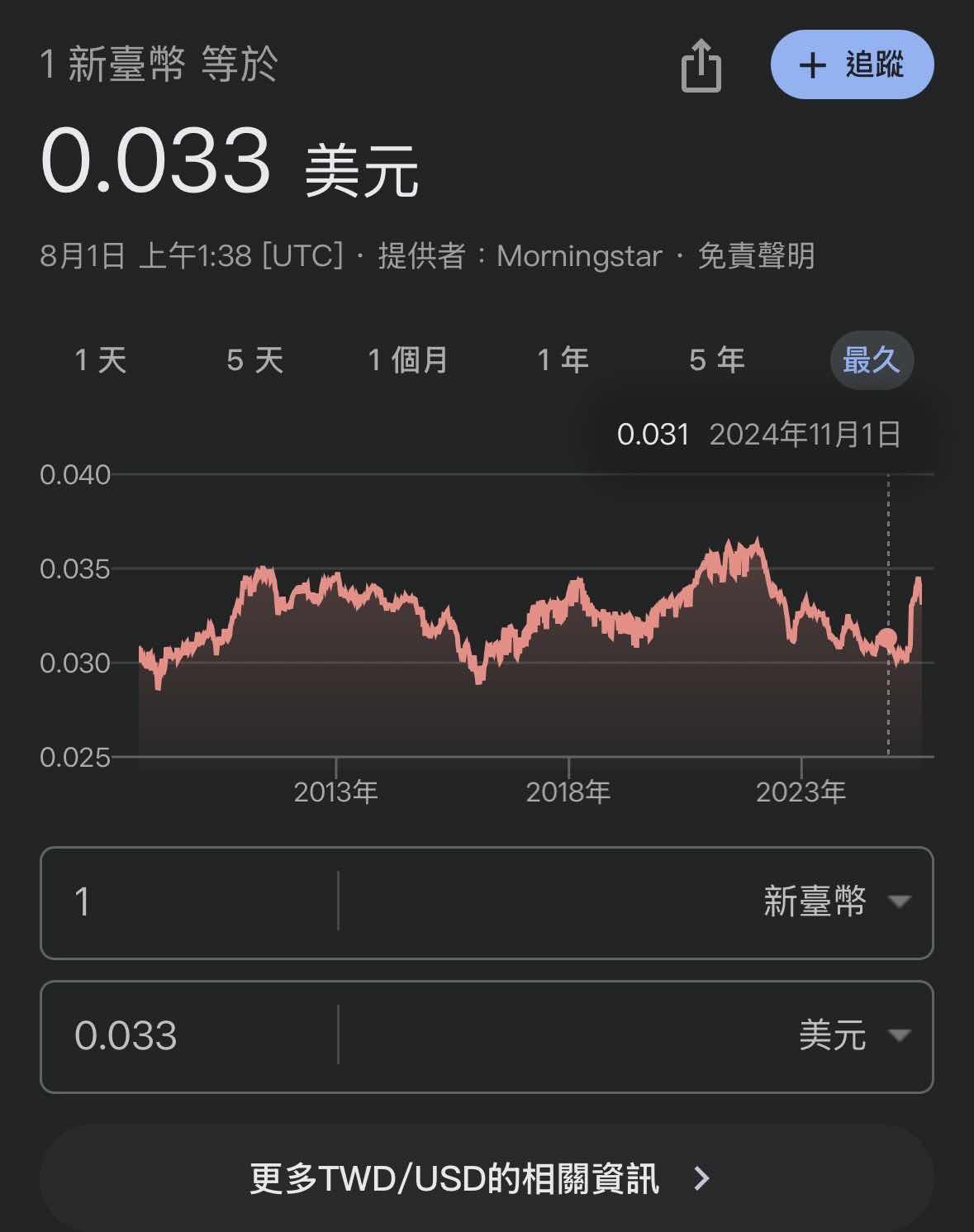Open the 新臺幣 currency dropdown
The image size is (974, 1232).
(x=834, y=901)
